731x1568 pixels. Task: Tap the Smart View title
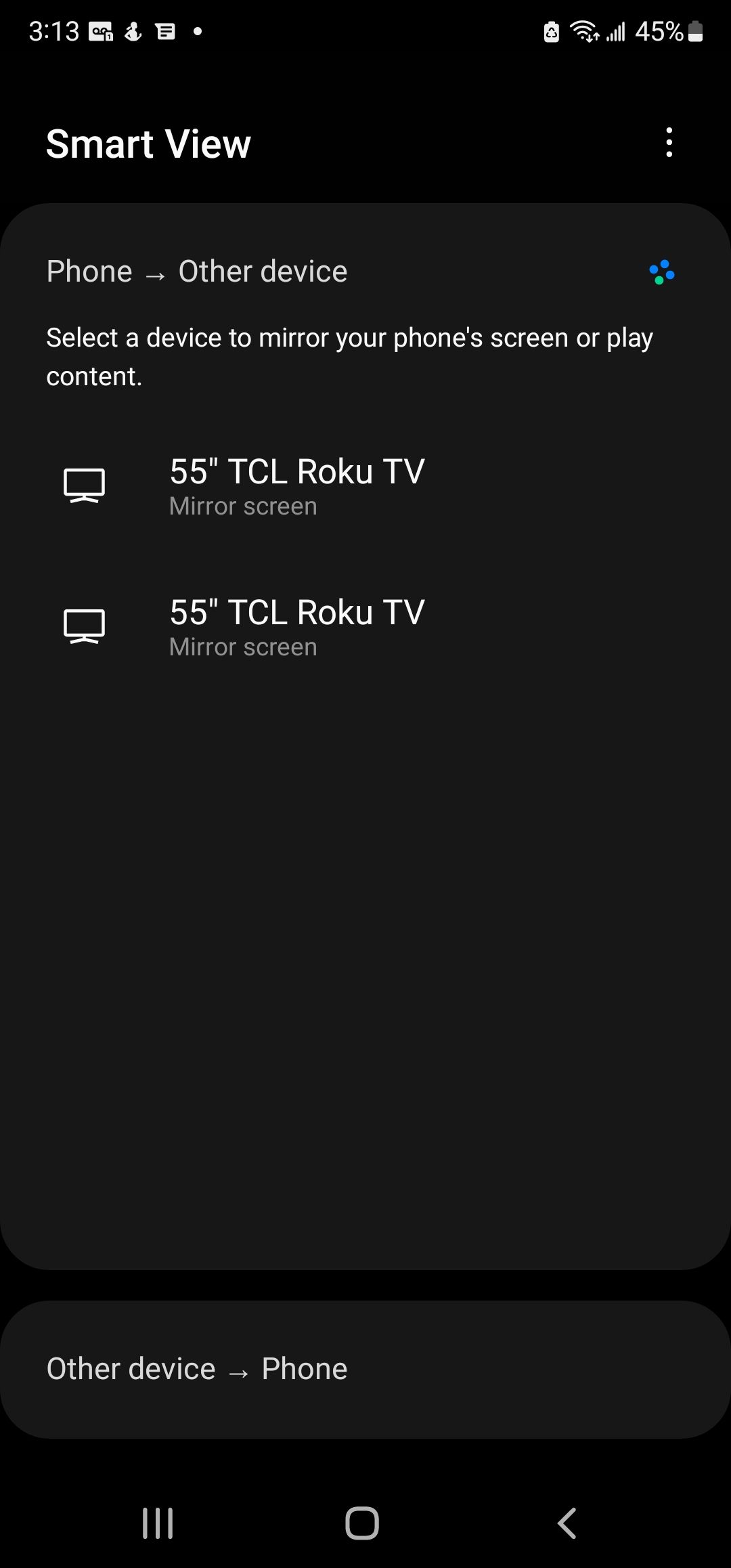148,143
